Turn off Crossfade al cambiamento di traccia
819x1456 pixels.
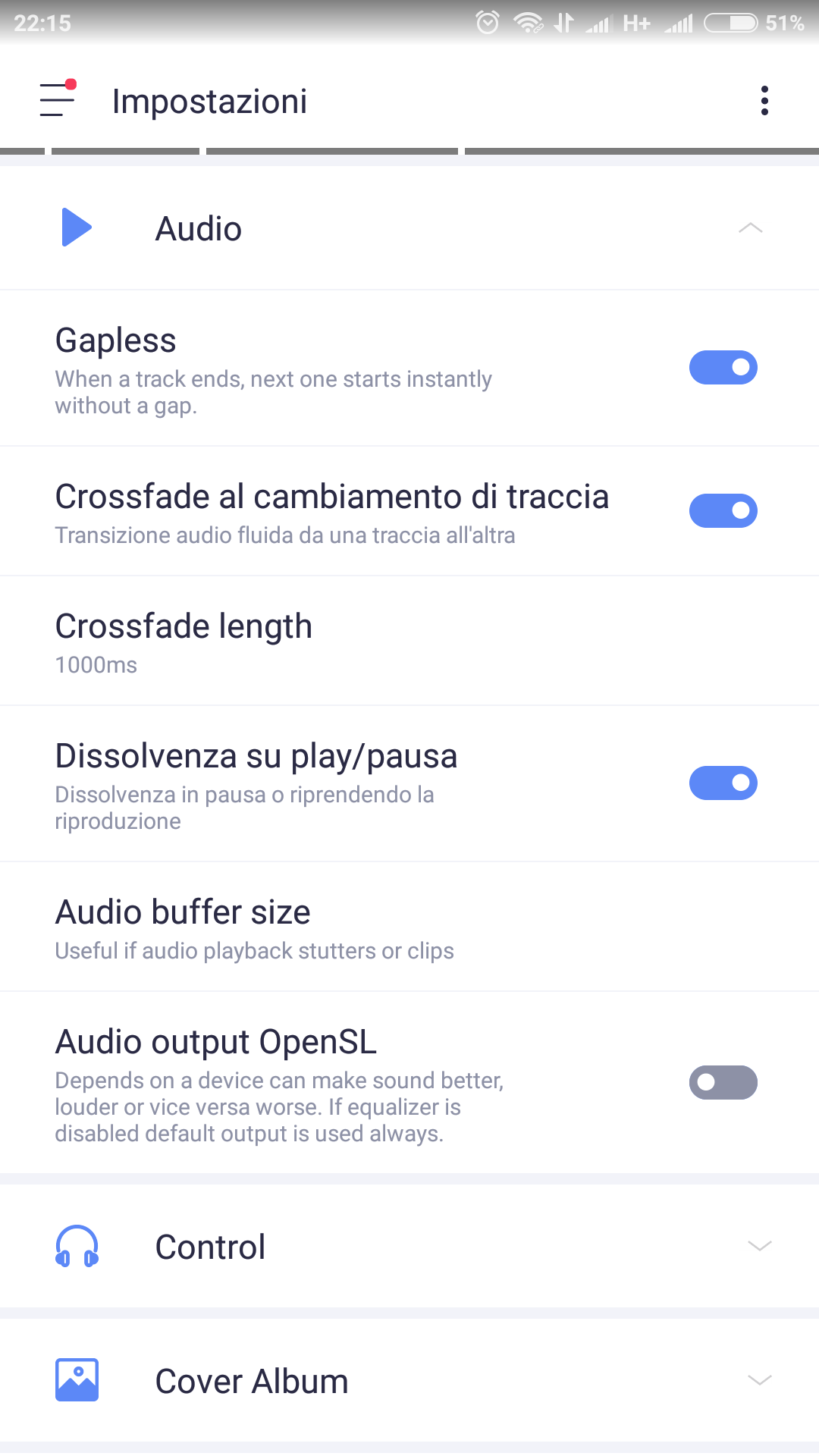tap(723, 510)
